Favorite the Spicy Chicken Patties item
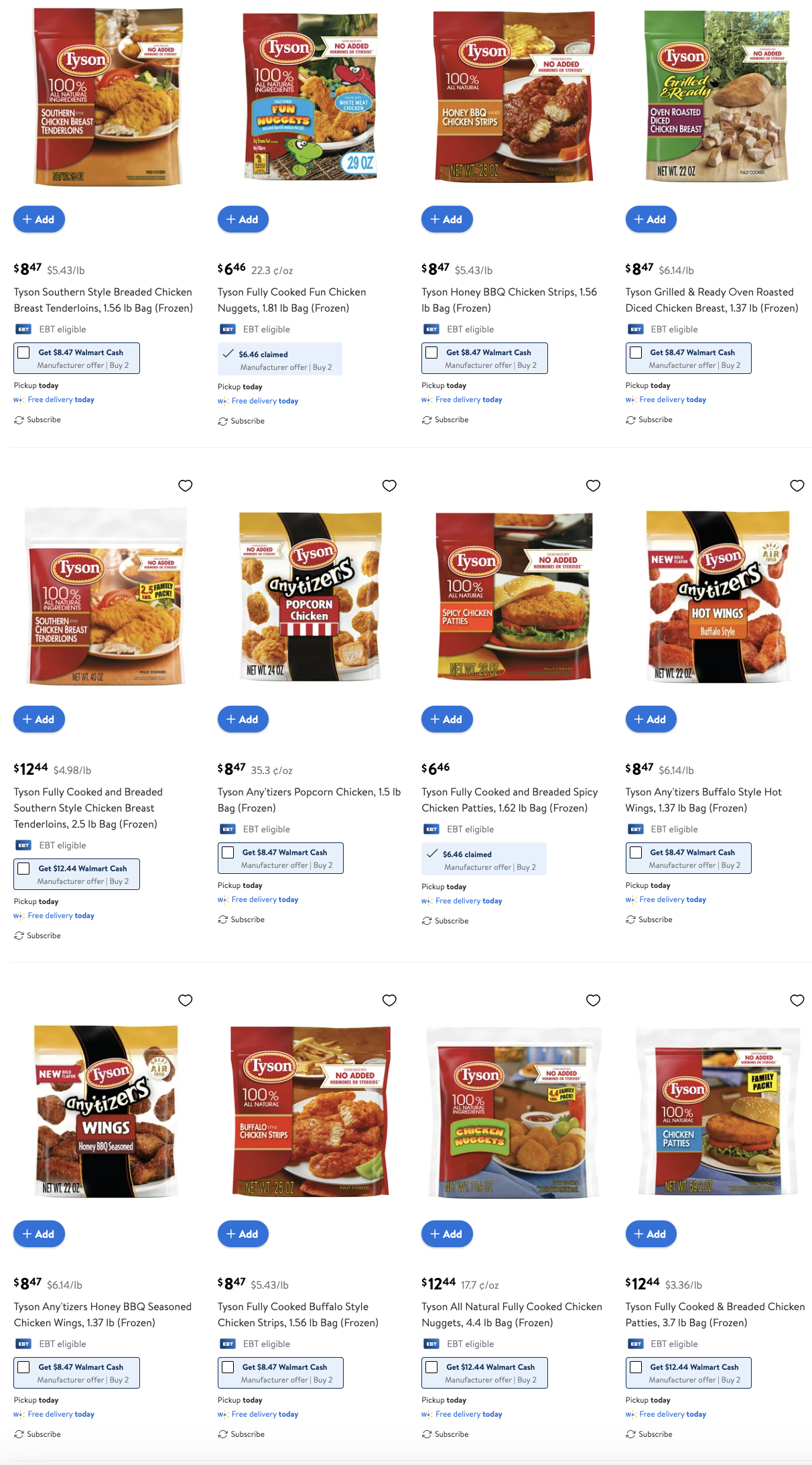The image size is (812, 1465). pos(593,486)
